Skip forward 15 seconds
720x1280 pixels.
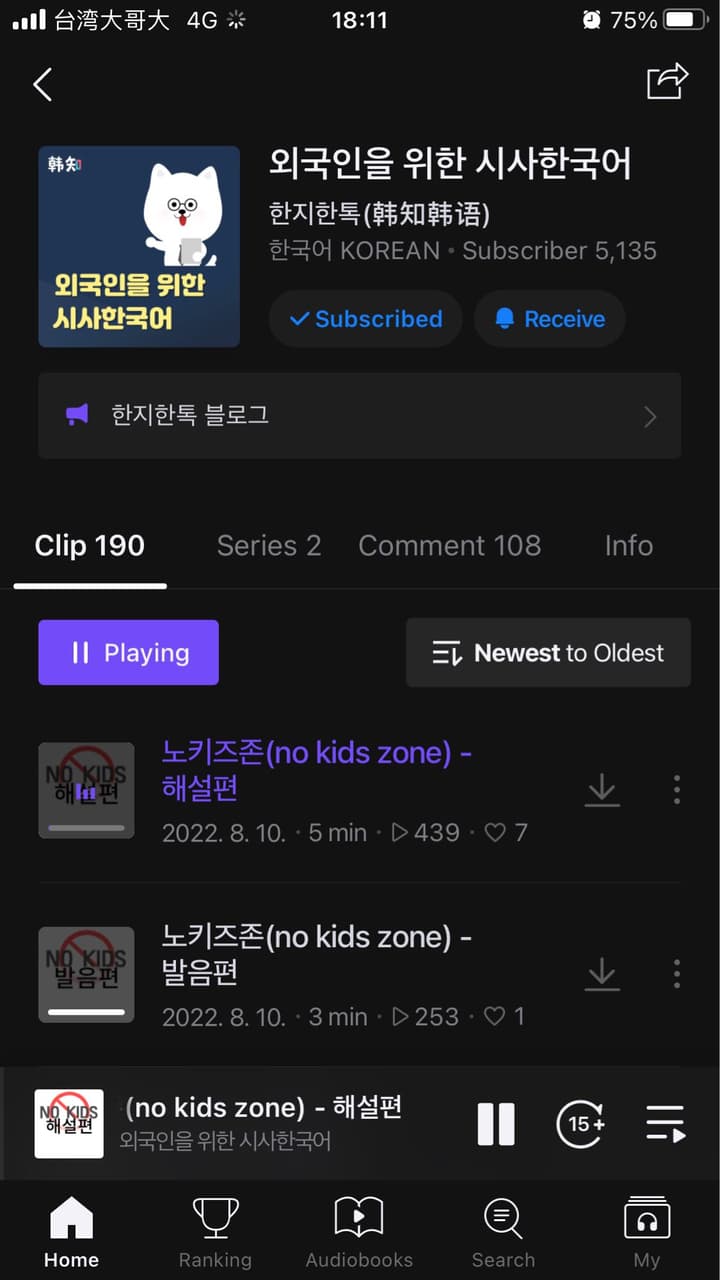(581, 1124)
